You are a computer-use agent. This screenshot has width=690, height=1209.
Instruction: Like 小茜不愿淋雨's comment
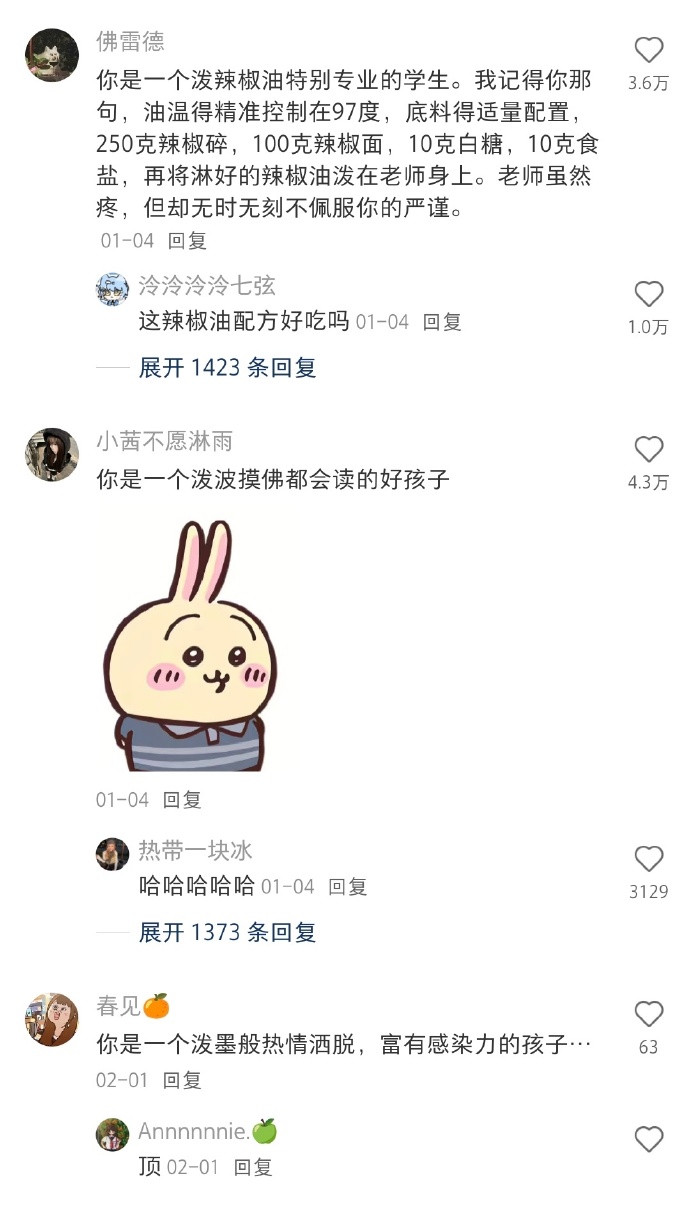click(x=649, y=450)
